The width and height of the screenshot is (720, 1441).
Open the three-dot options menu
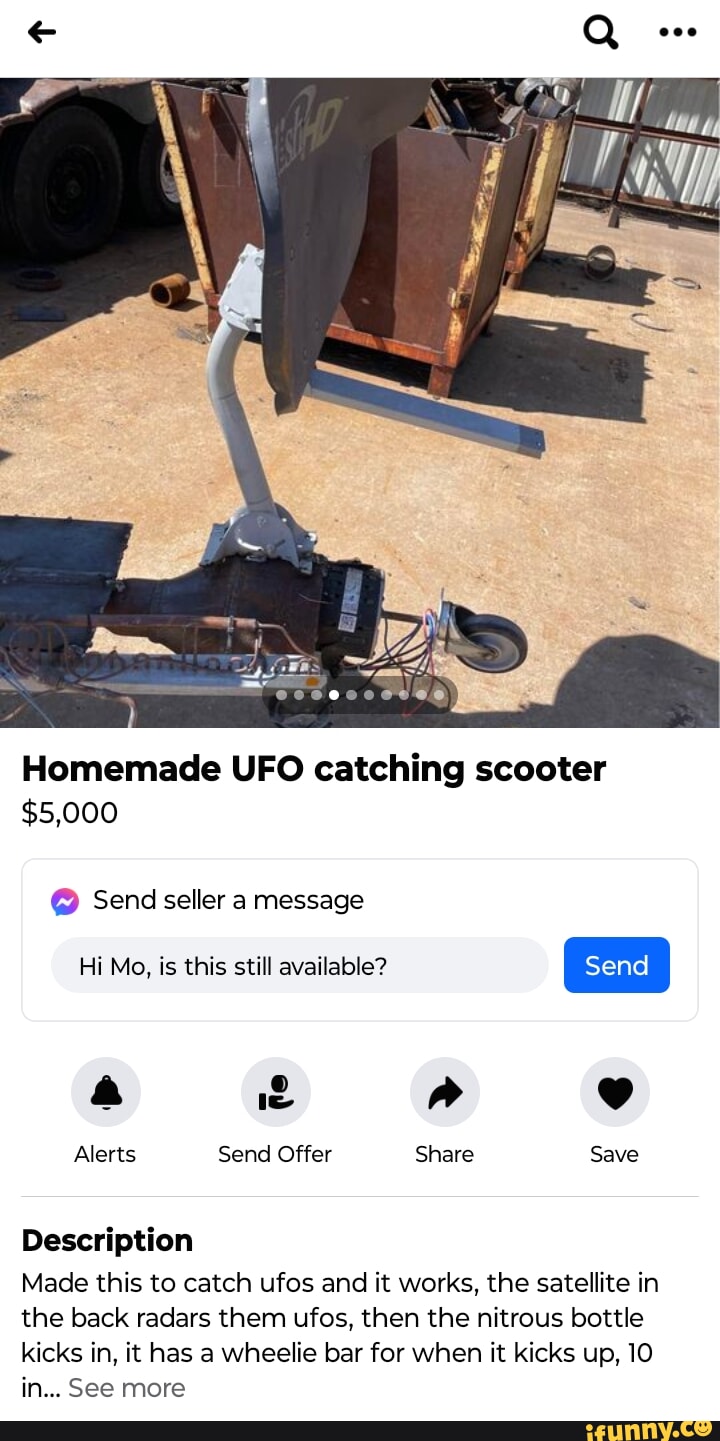pyautogui.click(x=677, y=31)
